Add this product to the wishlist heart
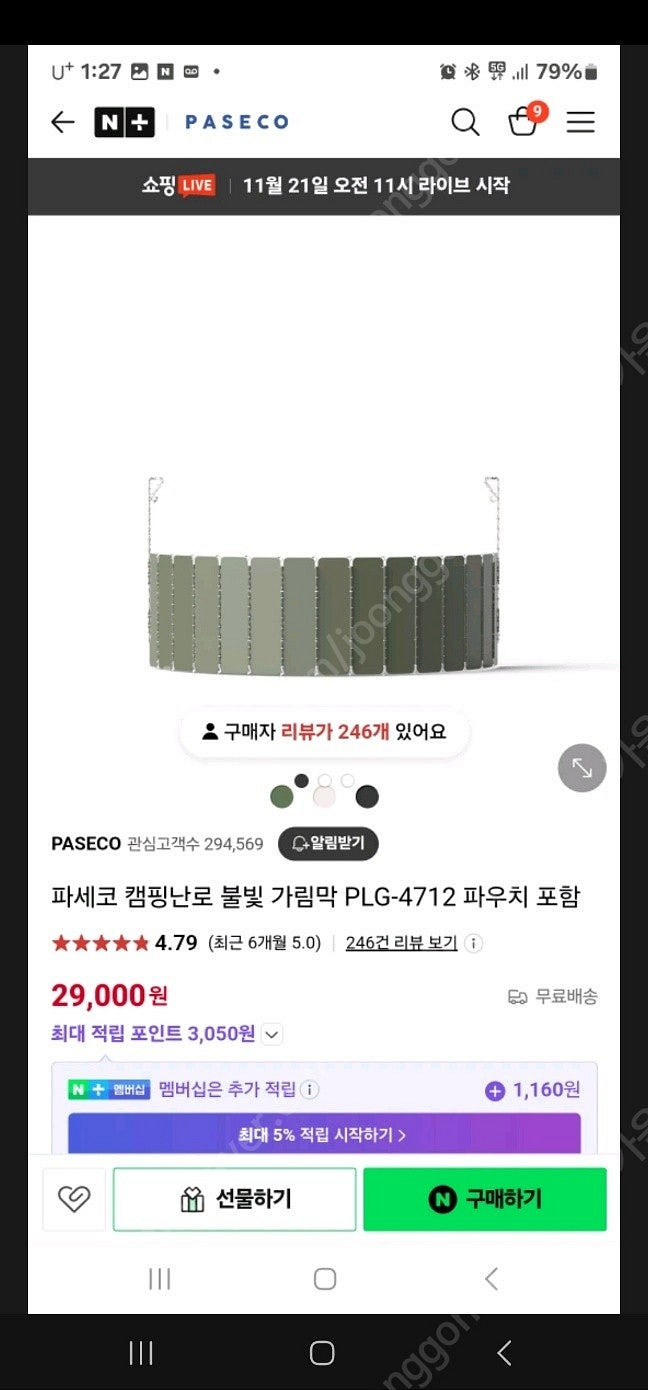This screenshot has width=648, height=1390. 74,1199
